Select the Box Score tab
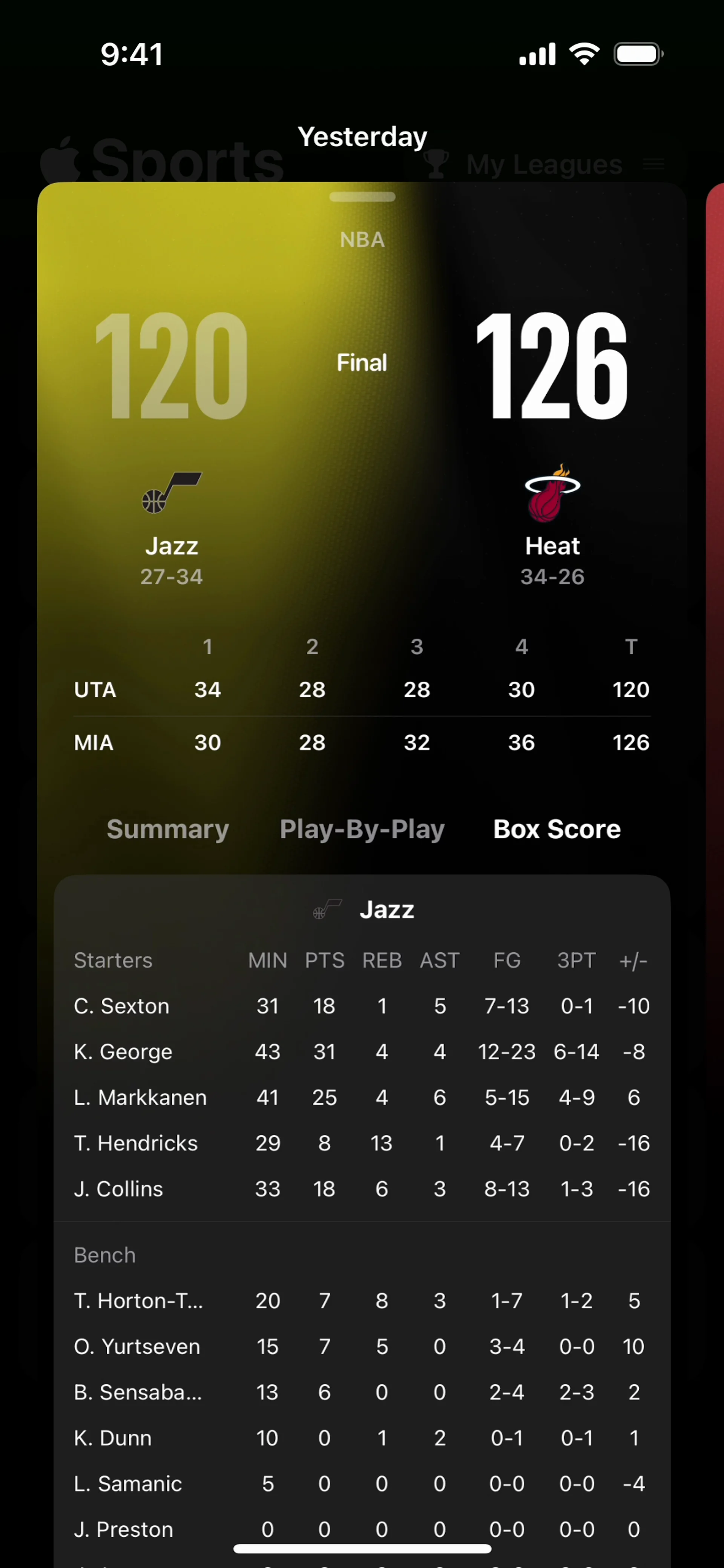 [x=557, y=829]
